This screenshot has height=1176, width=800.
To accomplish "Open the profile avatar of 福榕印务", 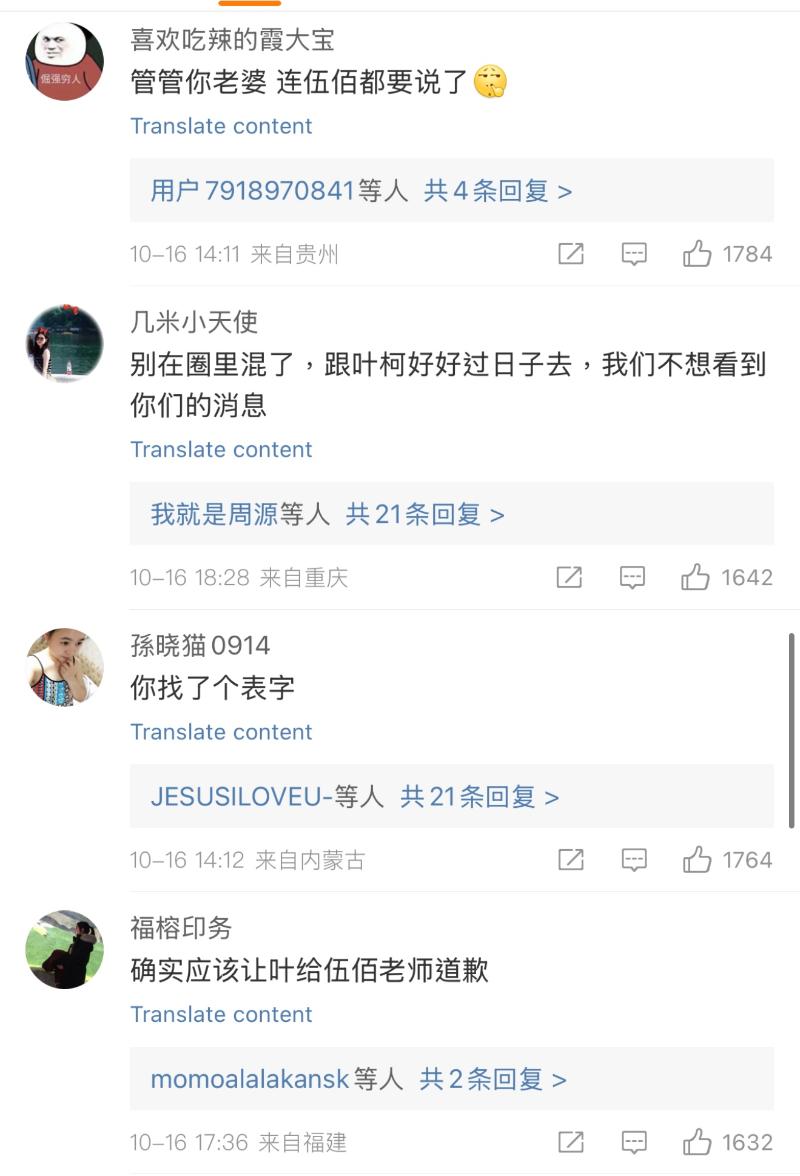I will 64,949.
